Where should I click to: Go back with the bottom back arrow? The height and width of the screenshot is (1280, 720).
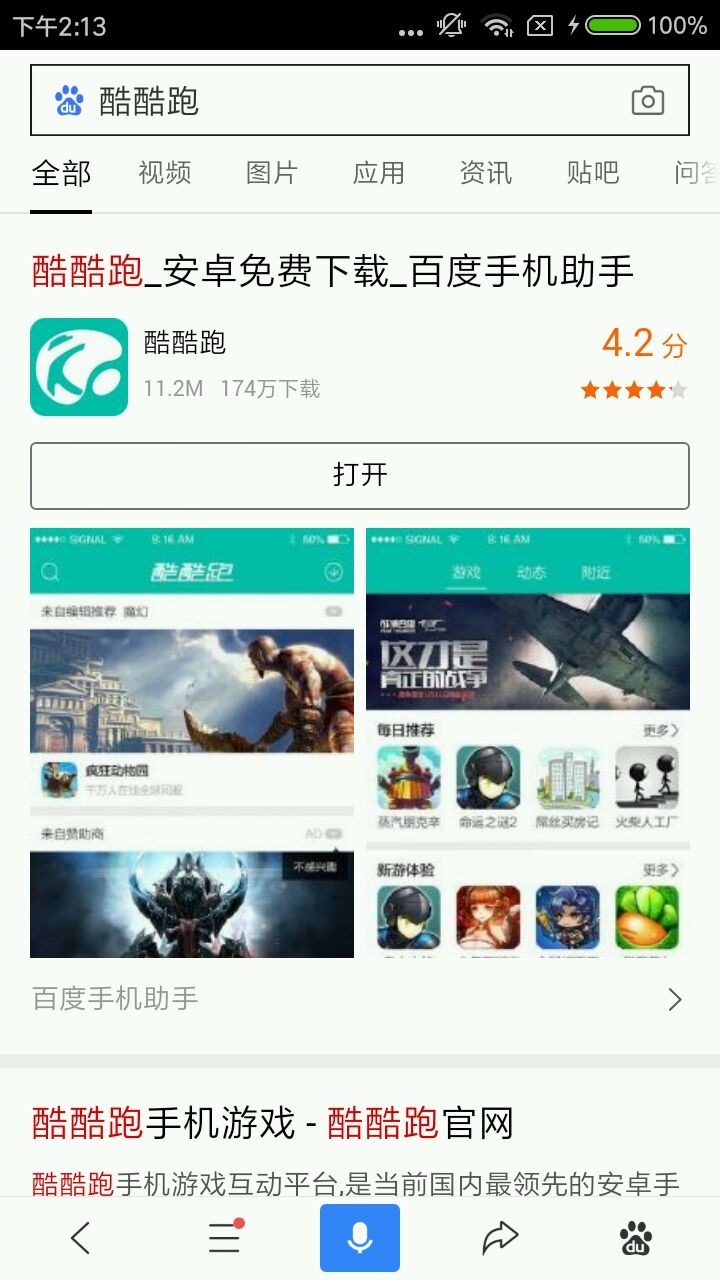81,1238
